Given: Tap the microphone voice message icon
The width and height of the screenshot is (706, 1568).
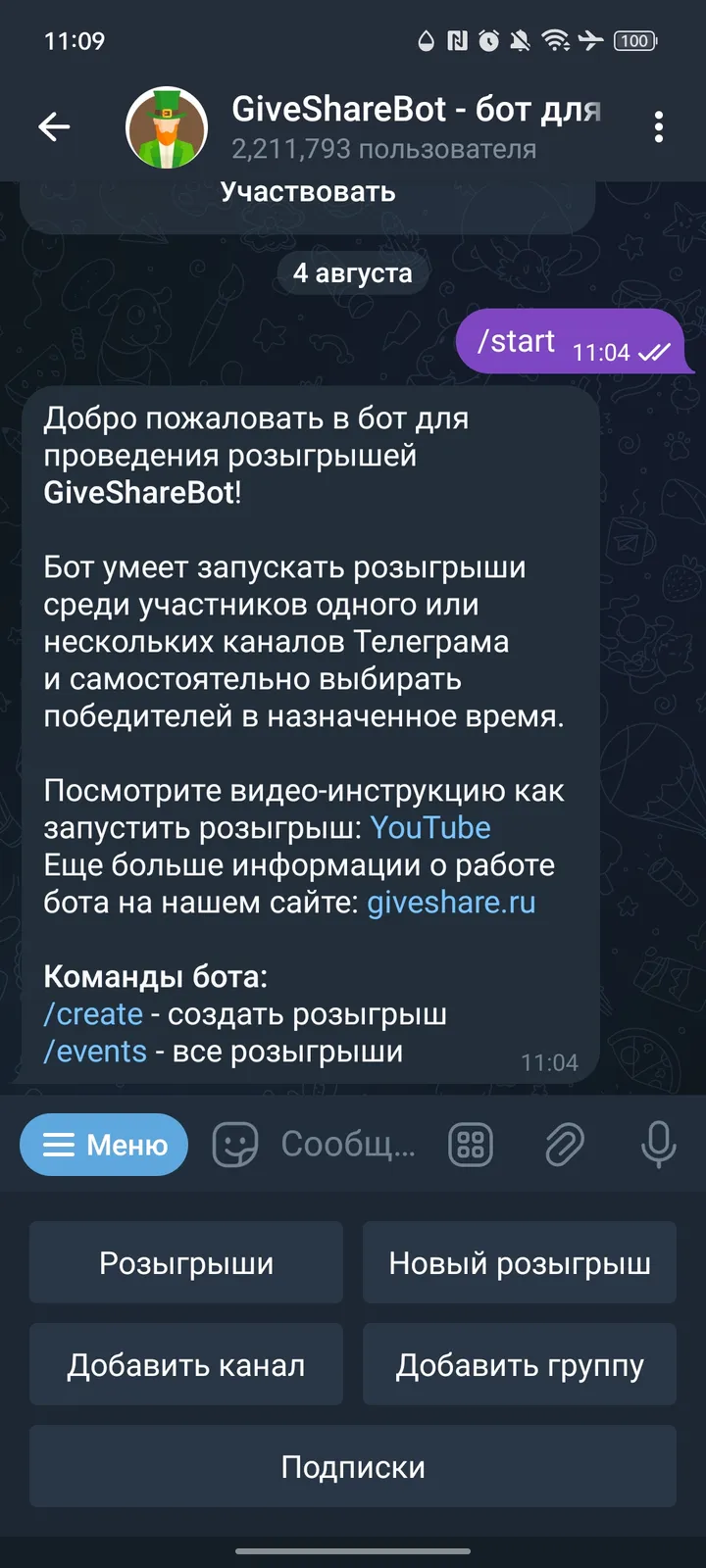Looking at the screenshot, I should (658, 1145).
